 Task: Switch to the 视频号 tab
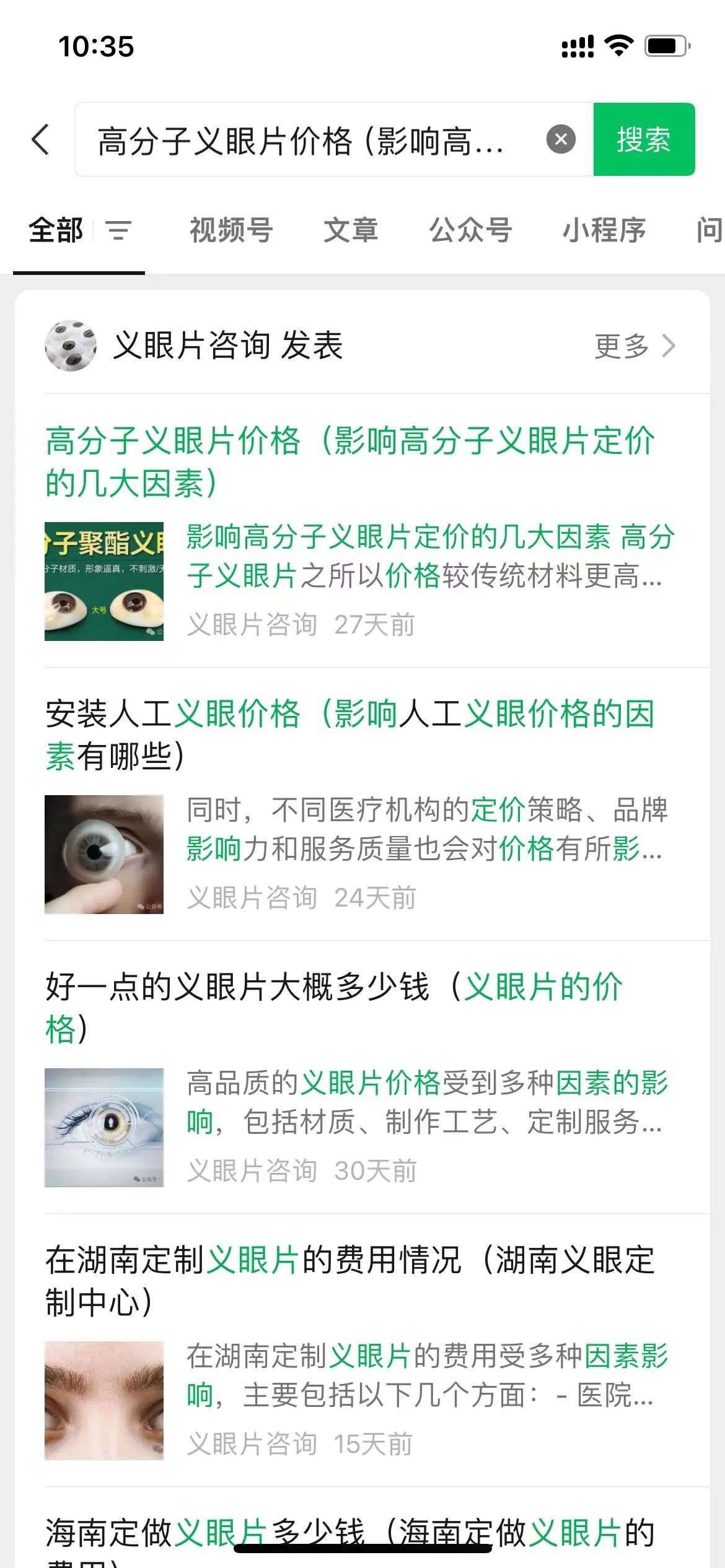[231, 230]
